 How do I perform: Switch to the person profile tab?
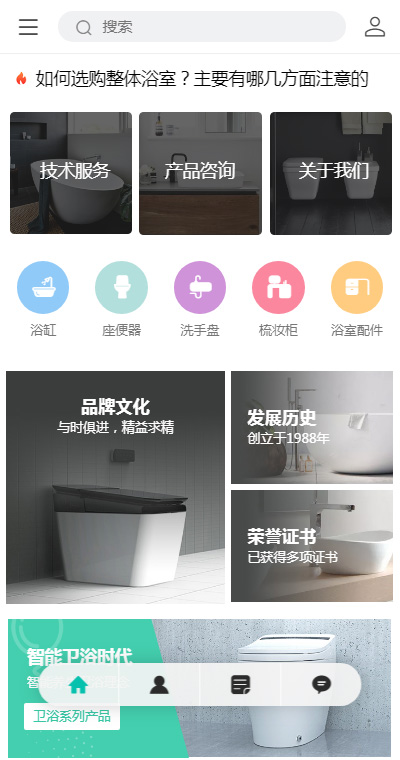tap(159, 685)
